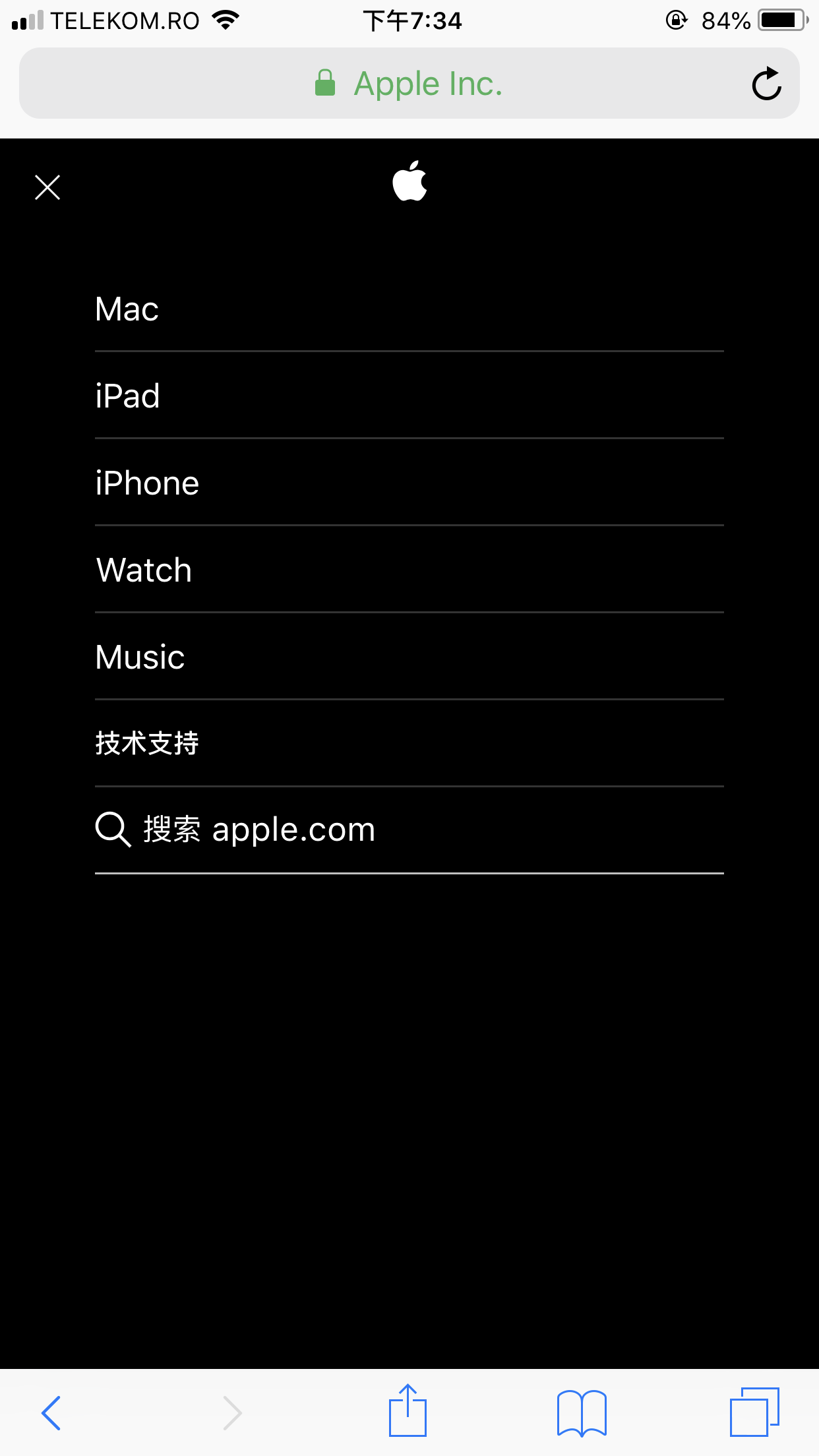Open the Watch section
Screen dimensions: 819x1456
[144, 570]
